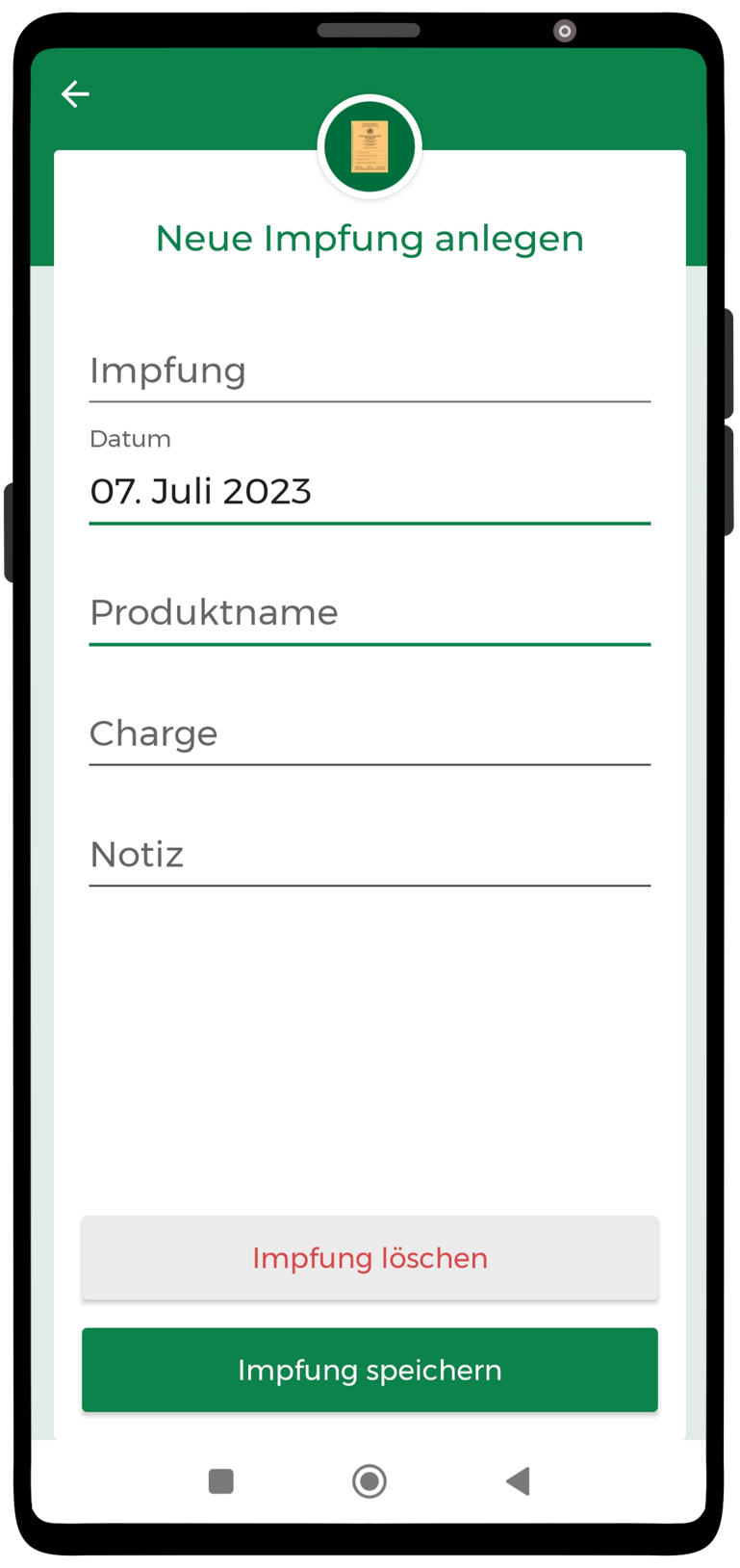Delete entry with Impfung löschen
This screenshot has height=1568, width=740.
coord(370,1258)
